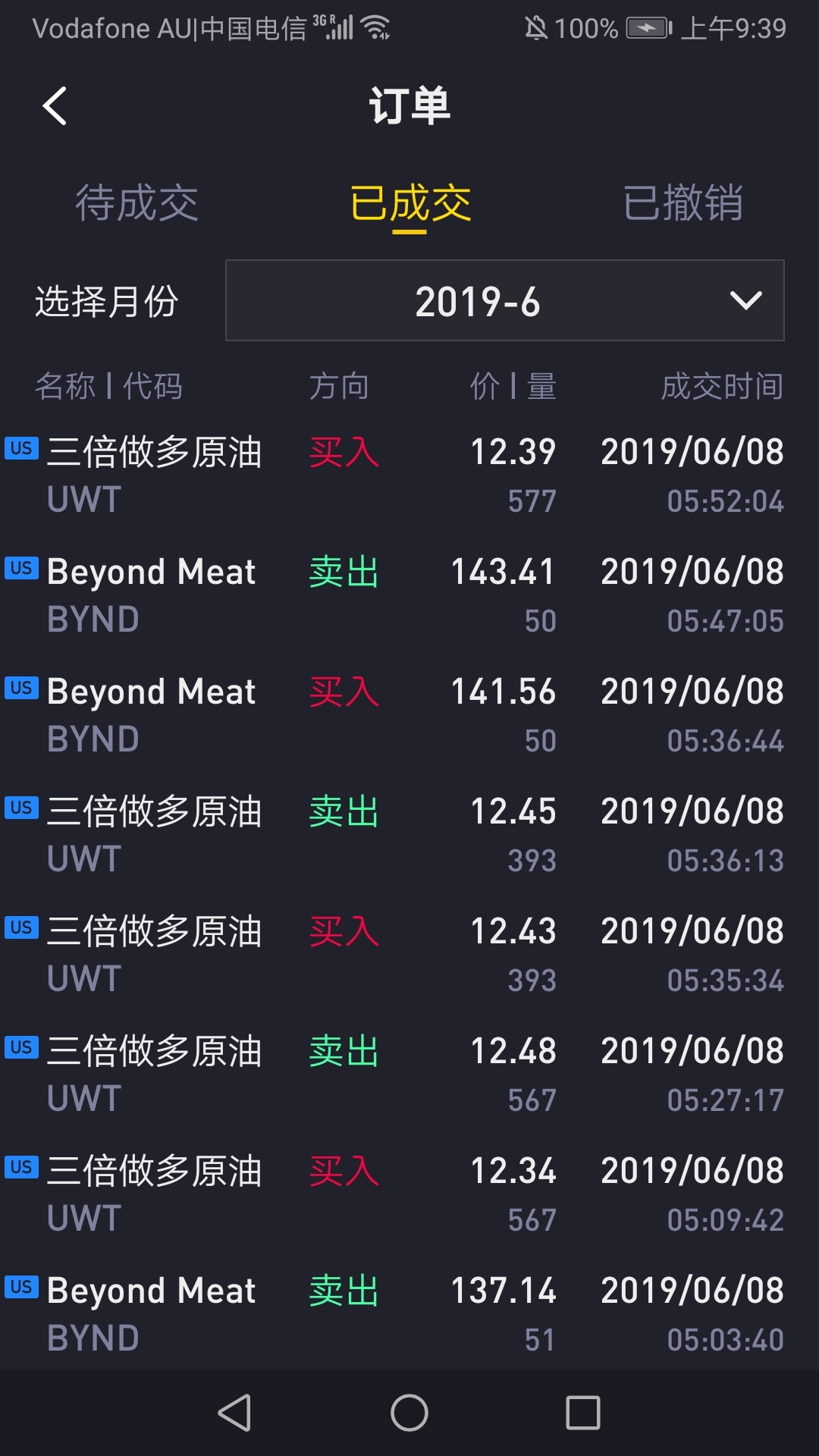Screen dimensions: 819x1456
Task: Open the UWT sell order at 05:27:17
Action: tap(409, 1074)
